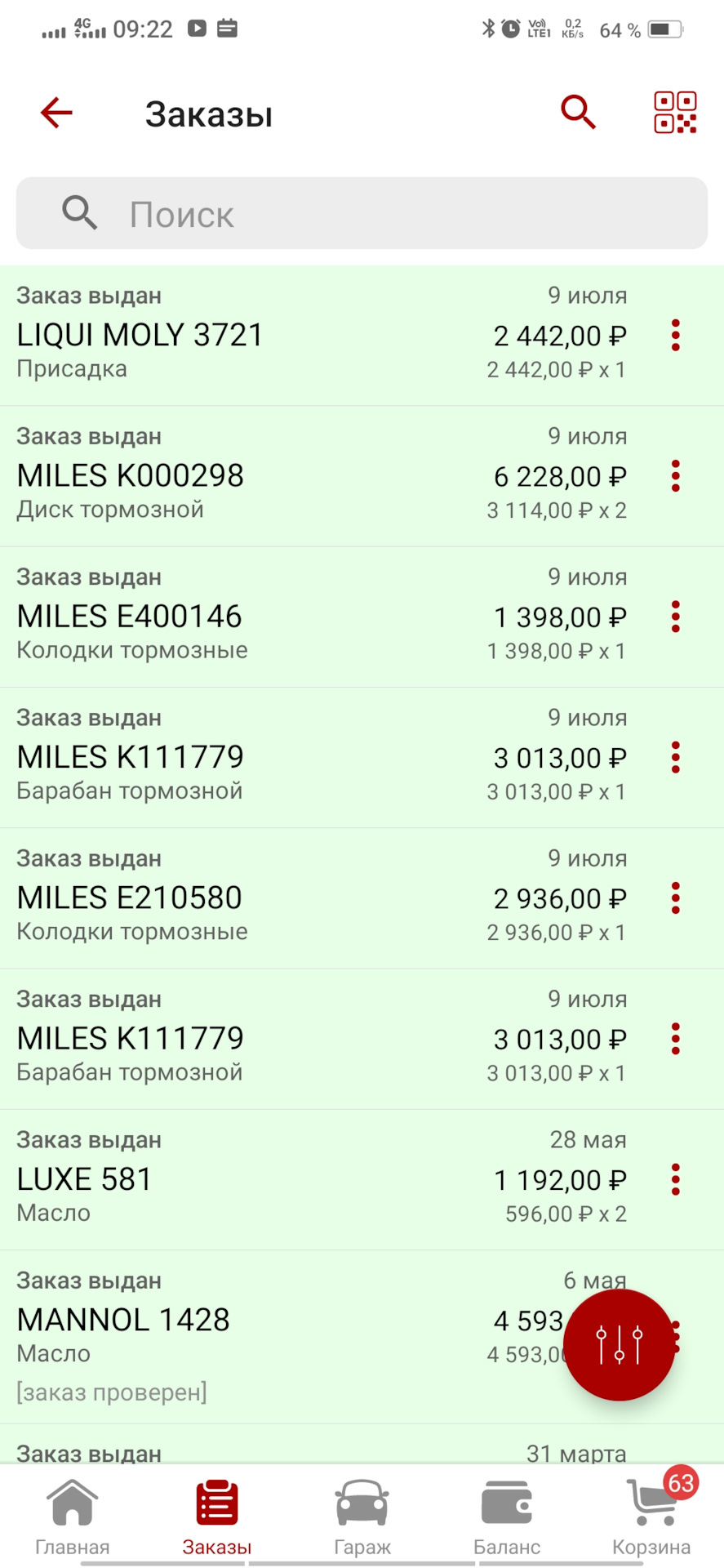Open the LUXE 581 oil order
724x1568 pixels.
[x=245, y=1179]
